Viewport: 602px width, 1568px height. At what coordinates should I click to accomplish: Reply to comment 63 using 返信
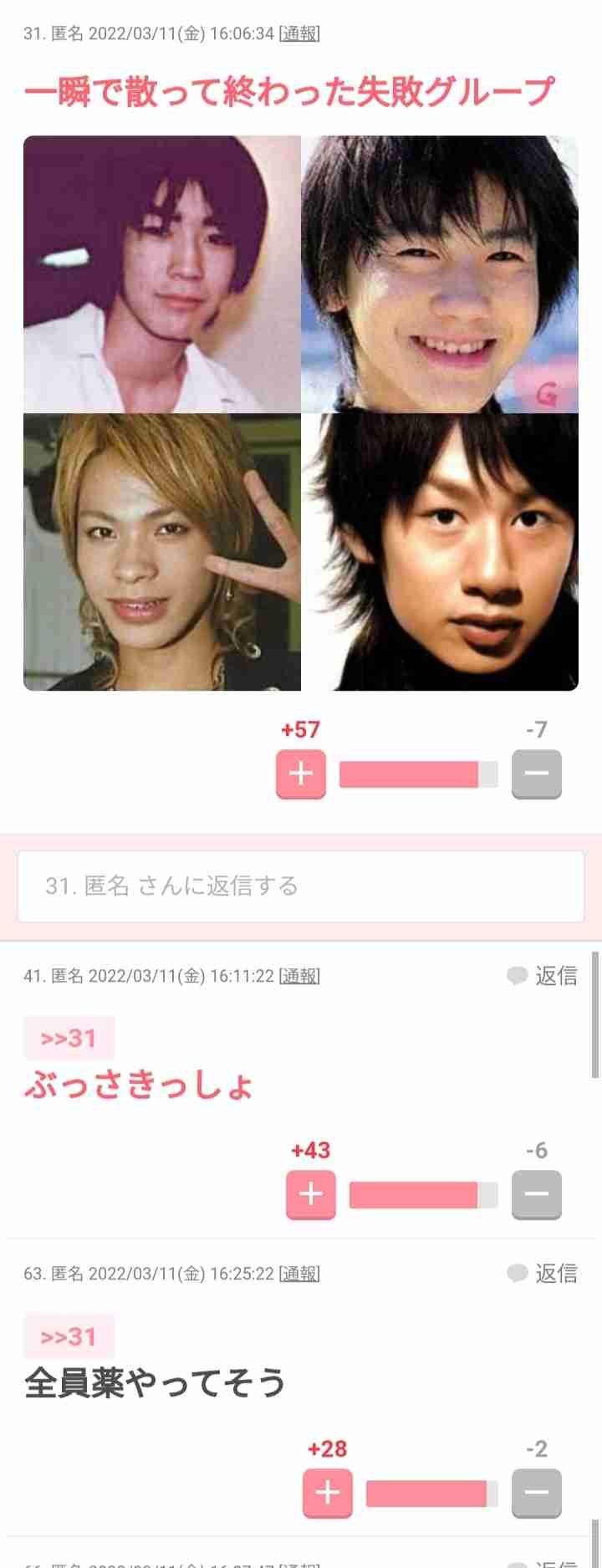coord(543,1274)
